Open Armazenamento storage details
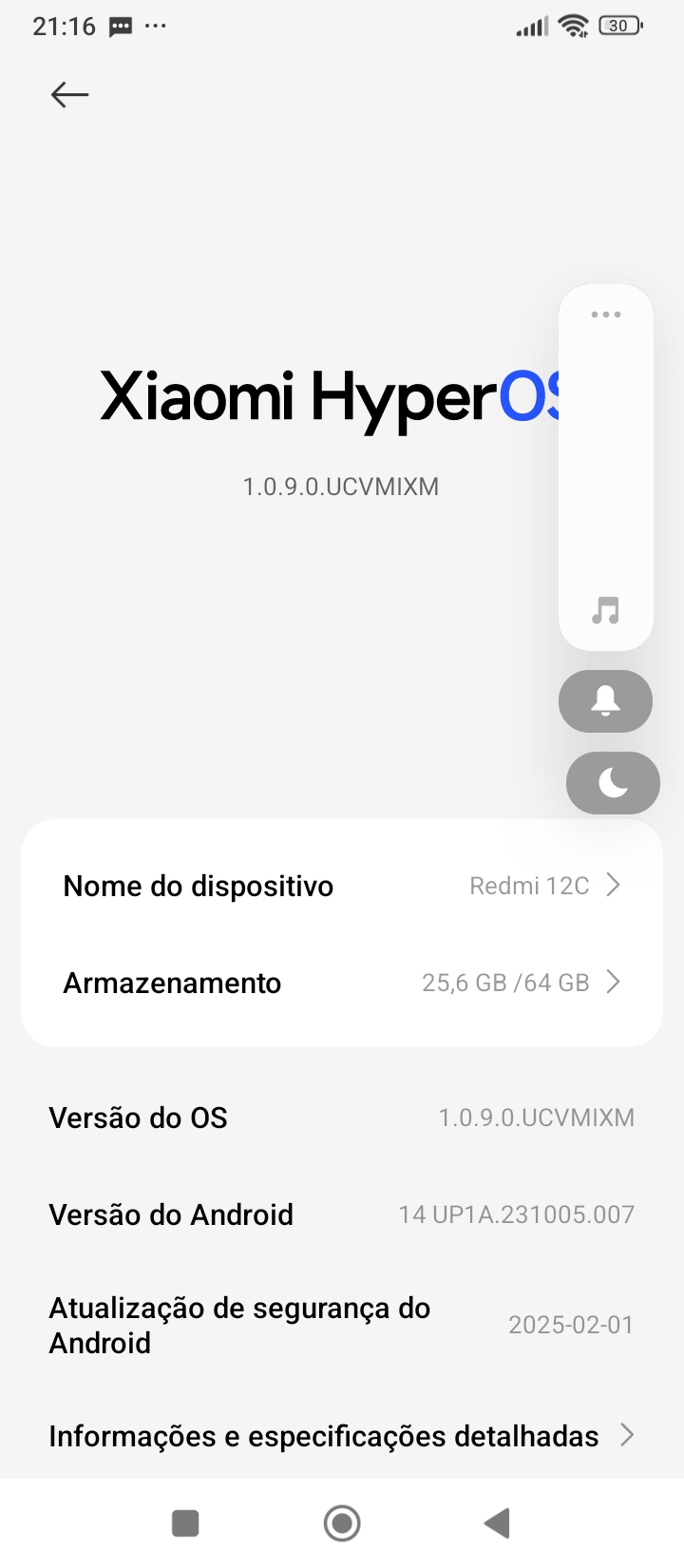684x1568 pixels. [x=341, y=983]
